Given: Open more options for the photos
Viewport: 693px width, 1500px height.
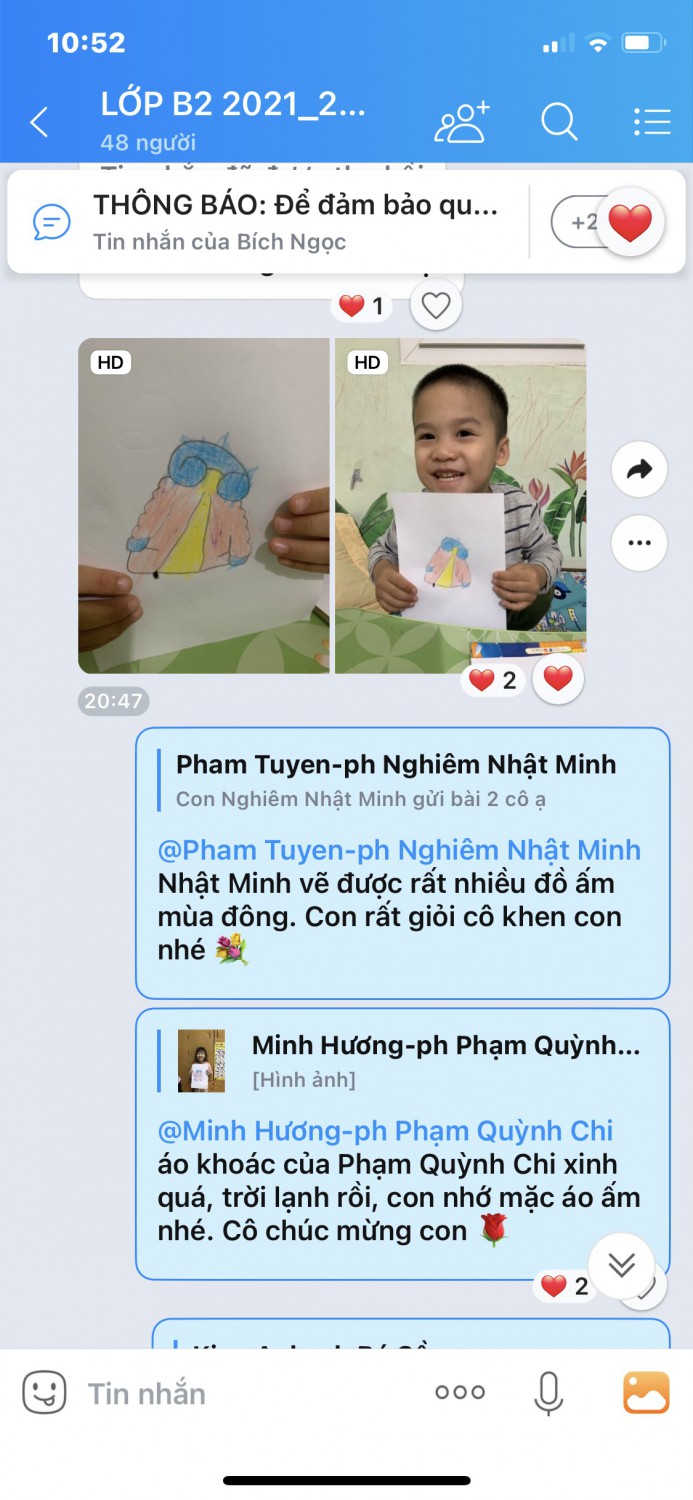Looking at the screenshot, I should click(639, 543).
